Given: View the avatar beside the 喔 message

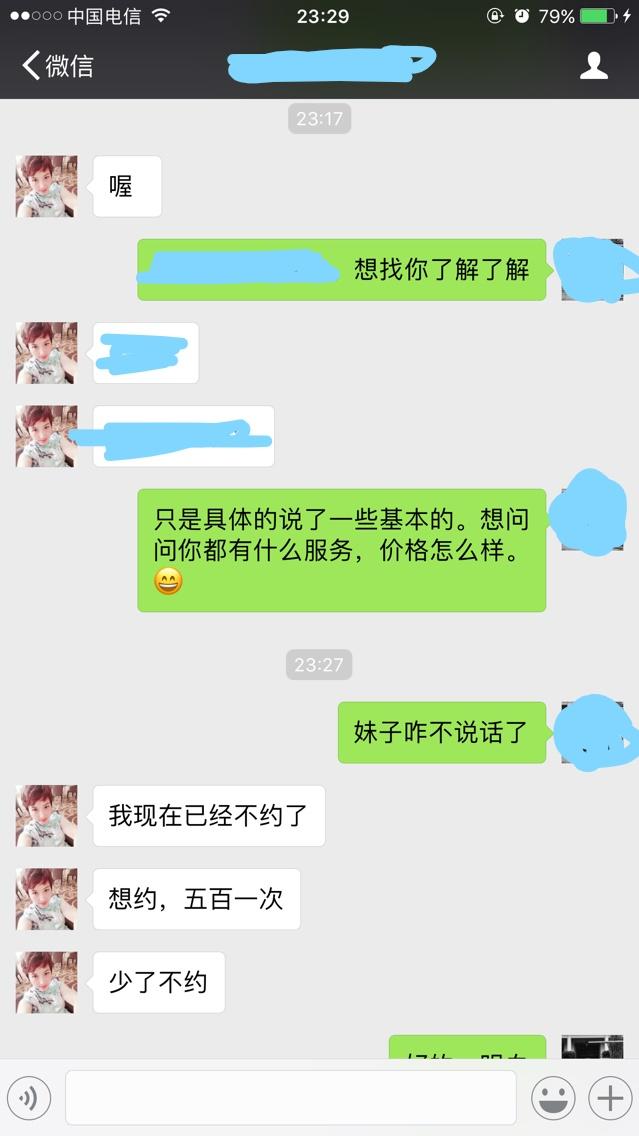Looking at the screenshot, I should (46, 186).
